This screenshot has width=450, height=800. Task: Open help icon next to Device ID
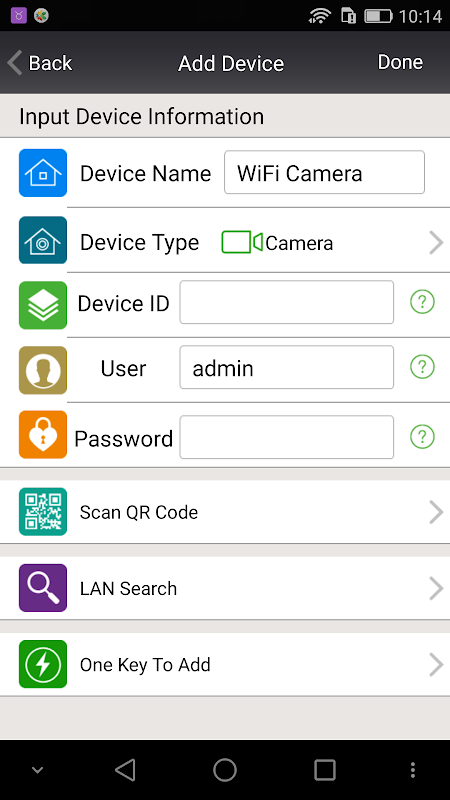[x=422, y=302]
